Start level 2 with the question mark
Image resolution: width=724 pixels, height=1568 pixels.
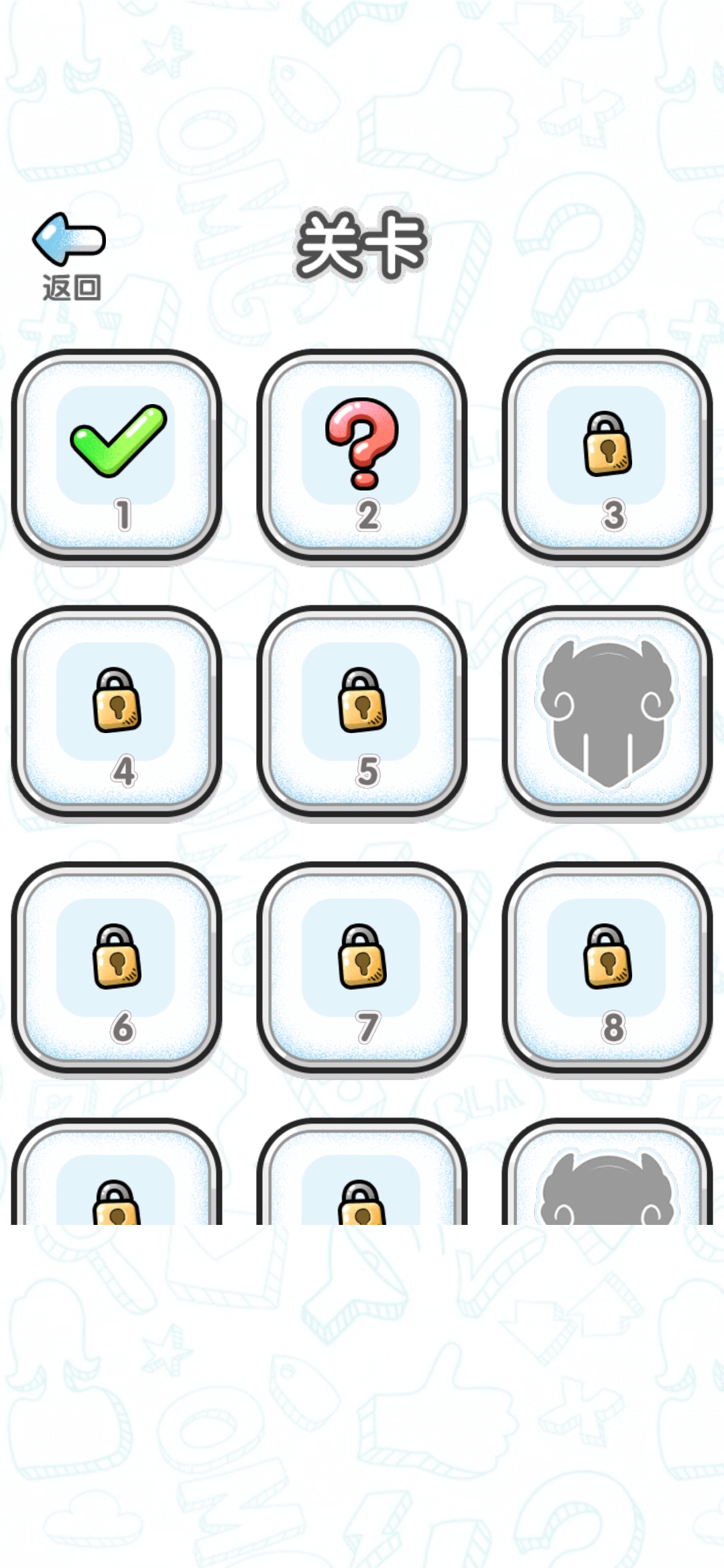point(362,454)
